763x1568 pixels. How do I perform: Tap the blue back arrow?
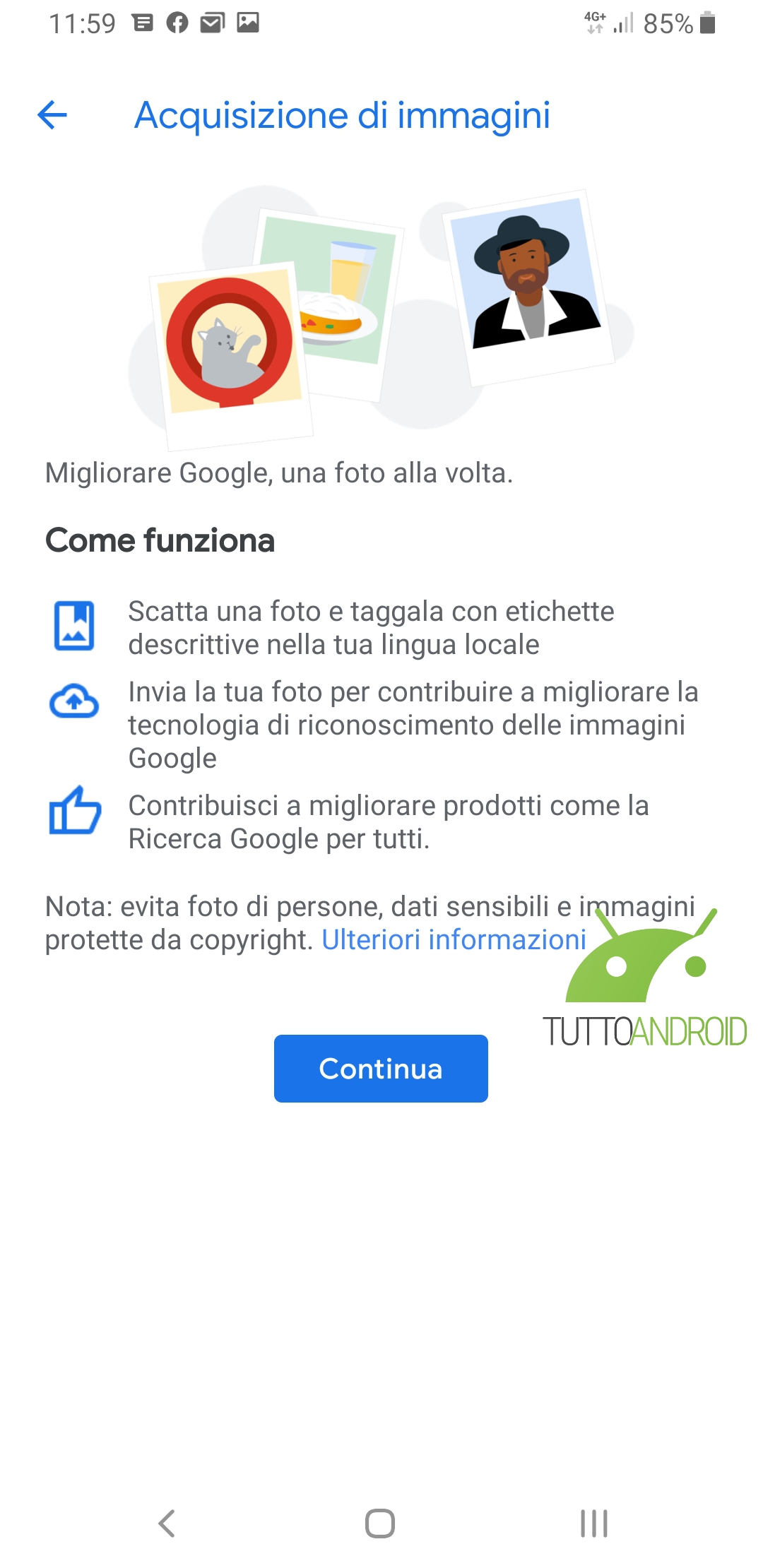tap(52, 115)
